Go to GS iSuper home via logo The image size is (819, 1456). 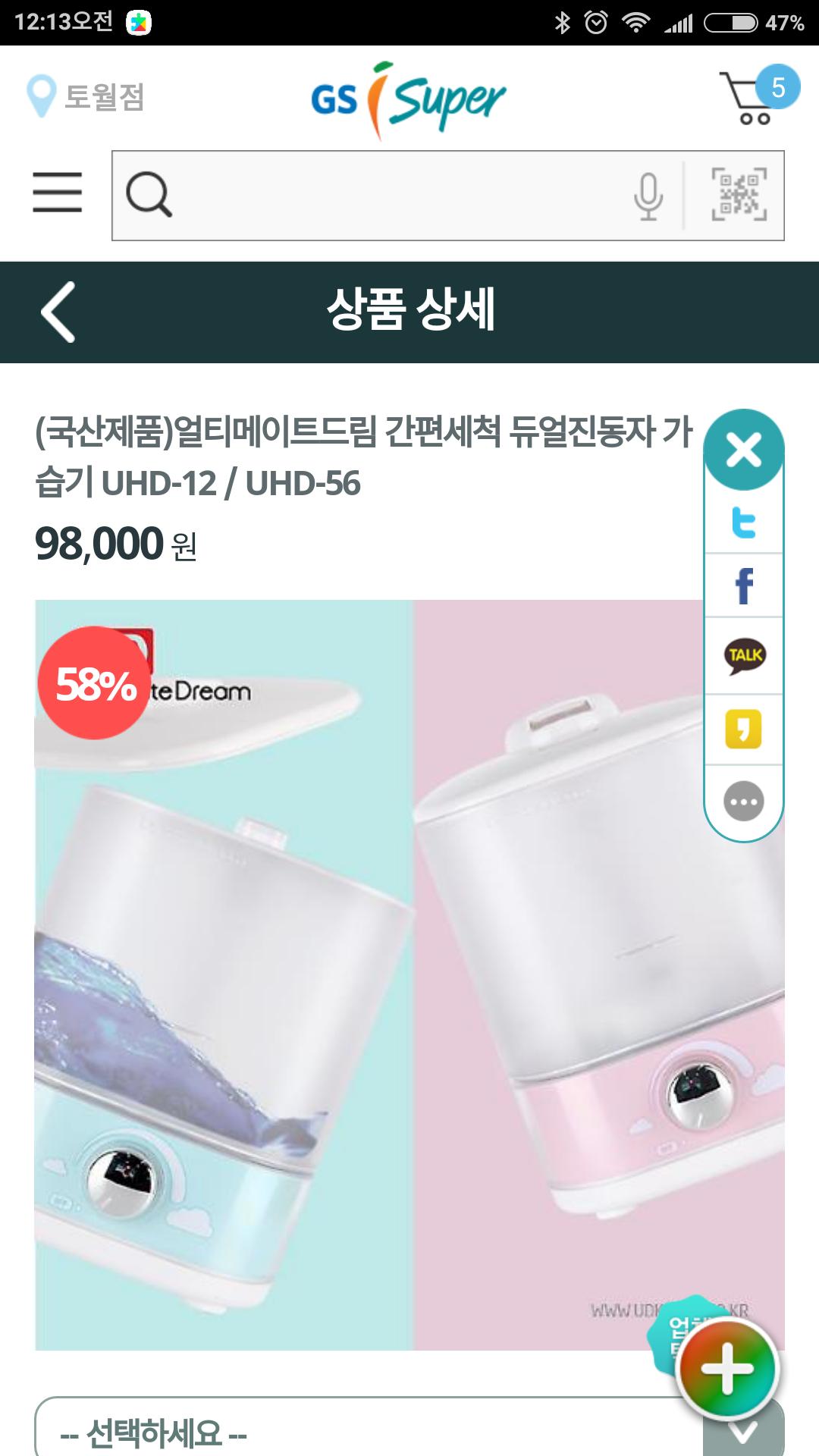pyautogui.click(x=408, y=99)
